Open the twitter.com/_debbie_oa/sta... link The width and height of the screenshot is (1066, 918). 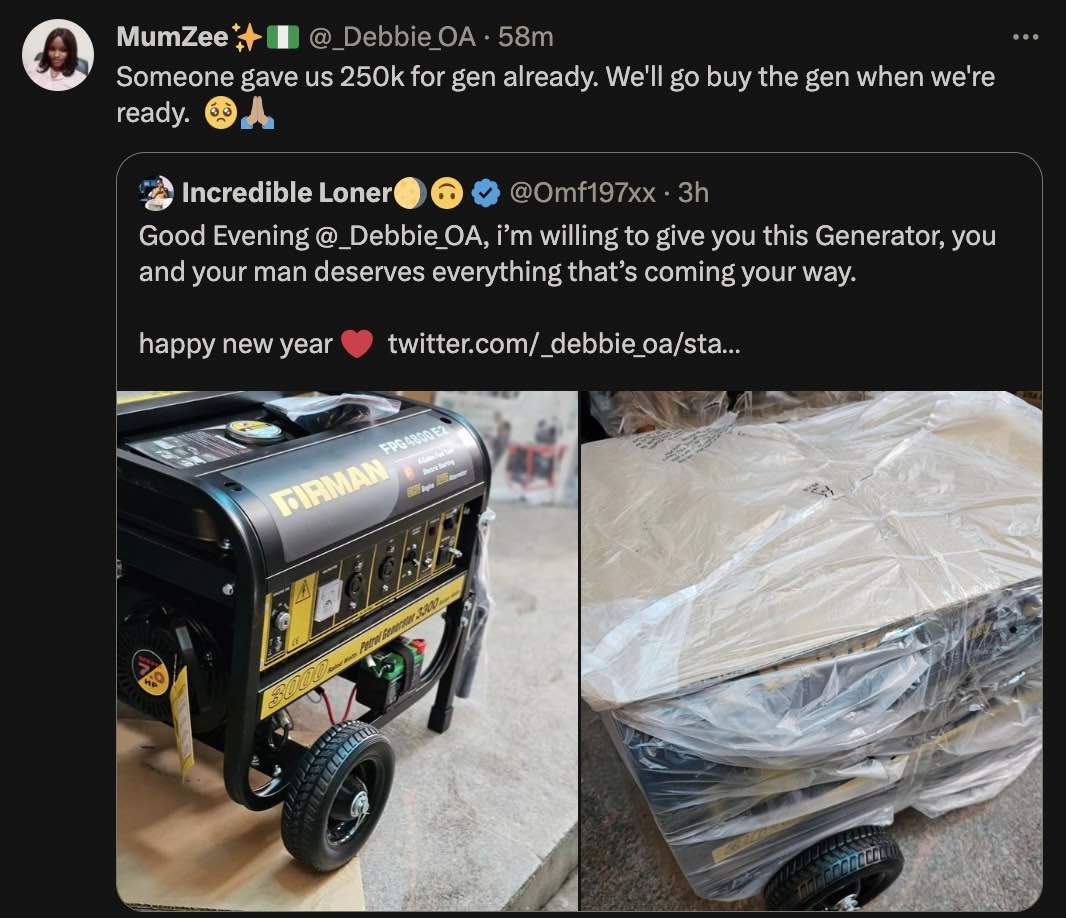[564, 344]
